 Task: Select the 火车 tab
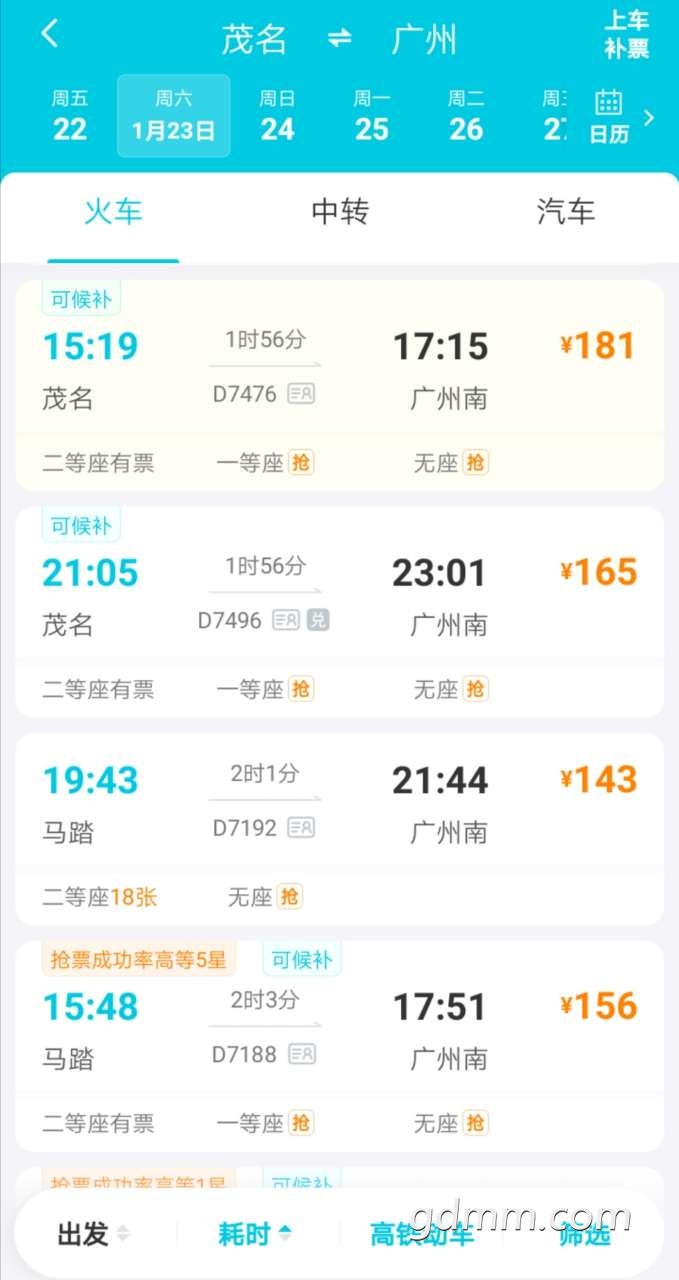[113, 211]
